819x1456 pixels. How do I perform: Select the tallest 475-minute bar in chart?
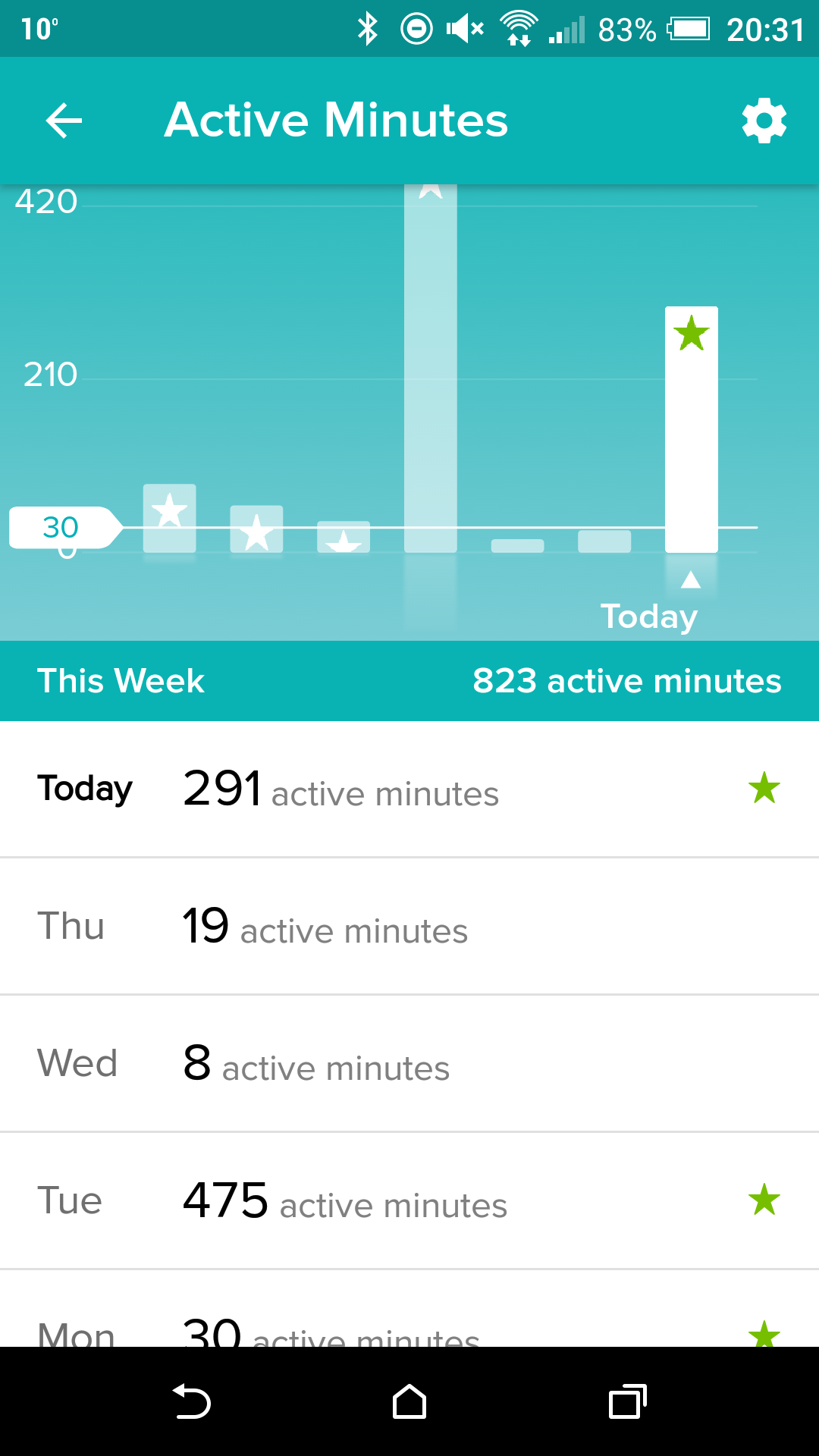(430, 368)
